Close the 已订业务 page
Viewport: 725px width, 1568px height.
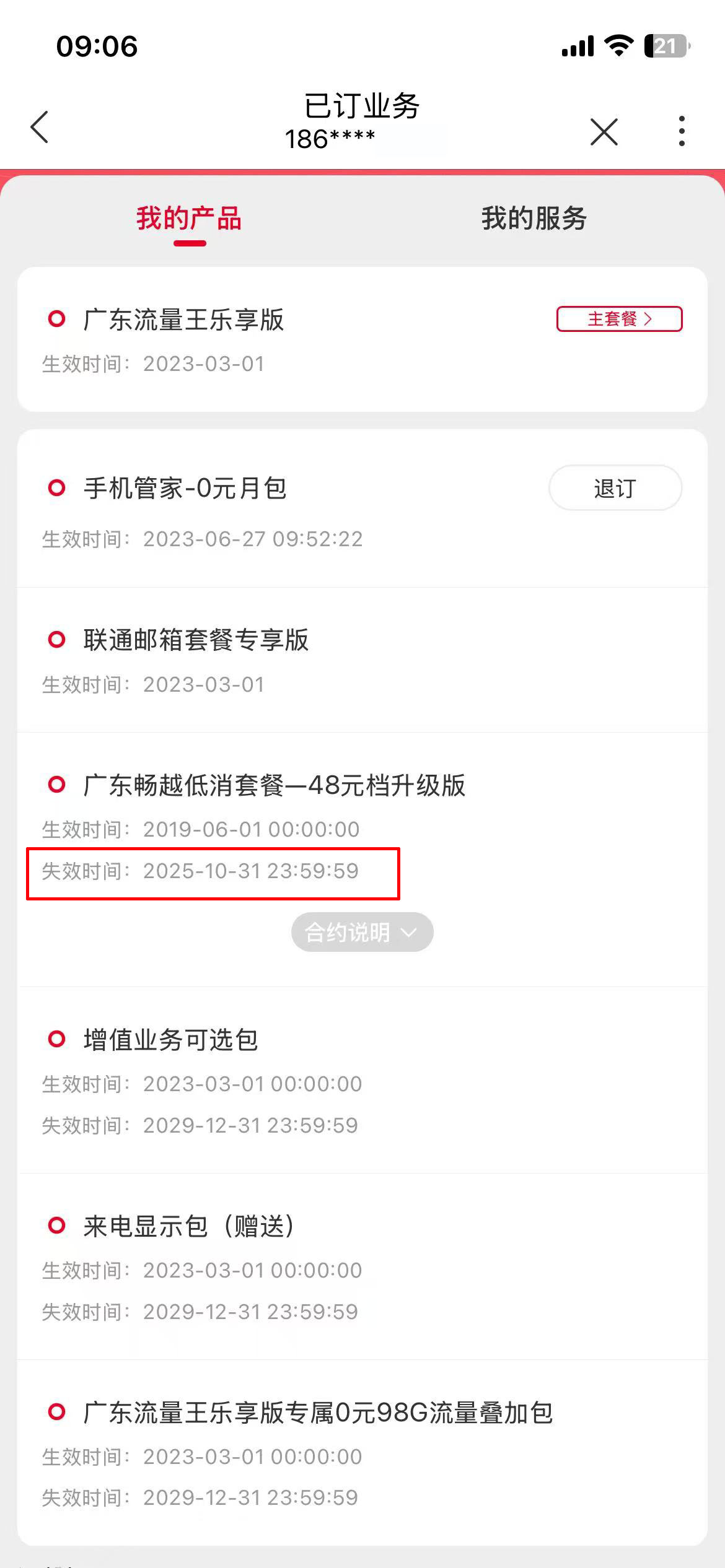point(604,132)
